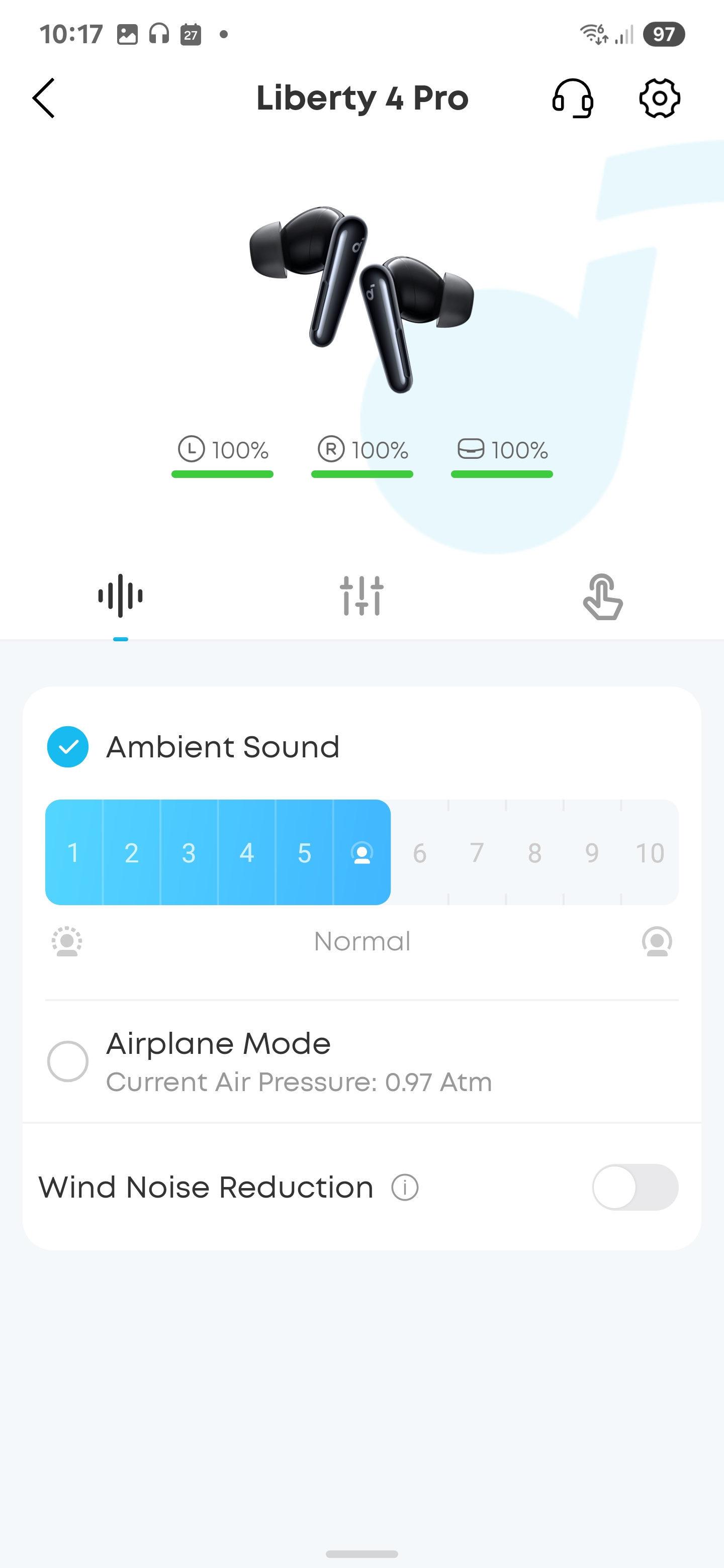Set ambient sound level to 7
The height and width of the screenshot is (1568, 724).
coord(477,852)
